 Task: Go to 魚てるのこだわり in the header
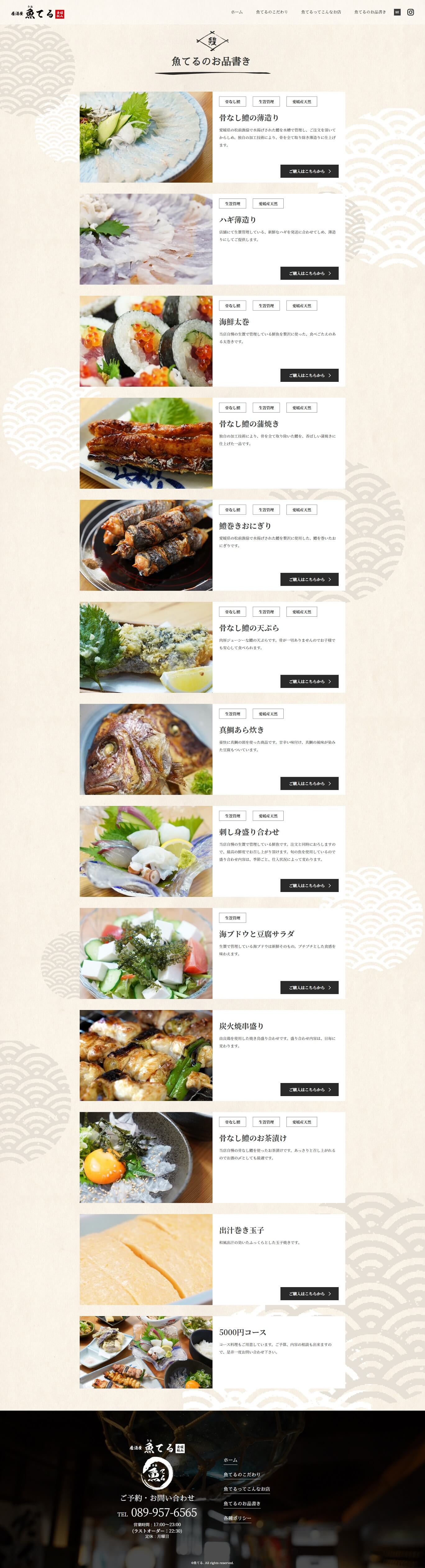(272, 12)
